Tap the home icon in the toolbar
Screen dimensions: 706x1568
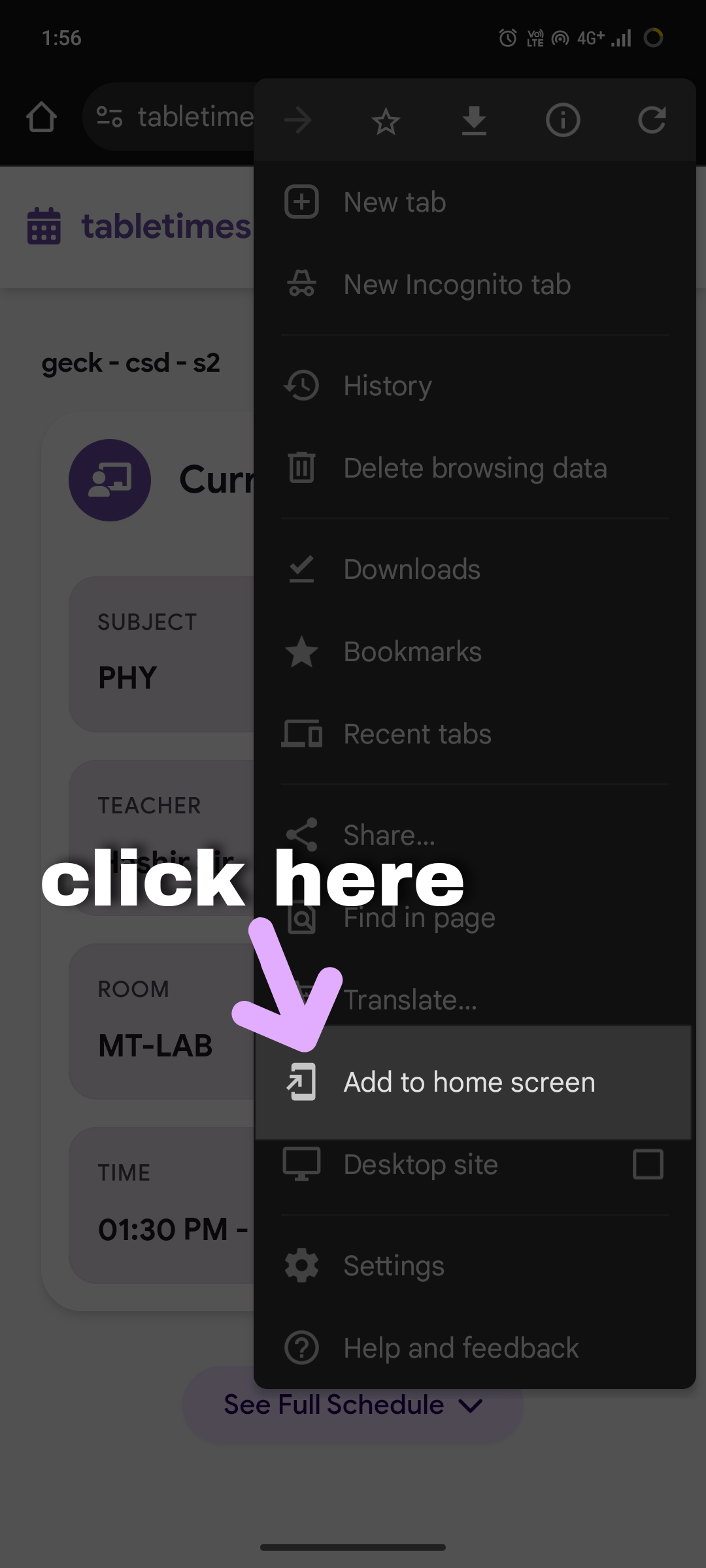click(41, 116)
